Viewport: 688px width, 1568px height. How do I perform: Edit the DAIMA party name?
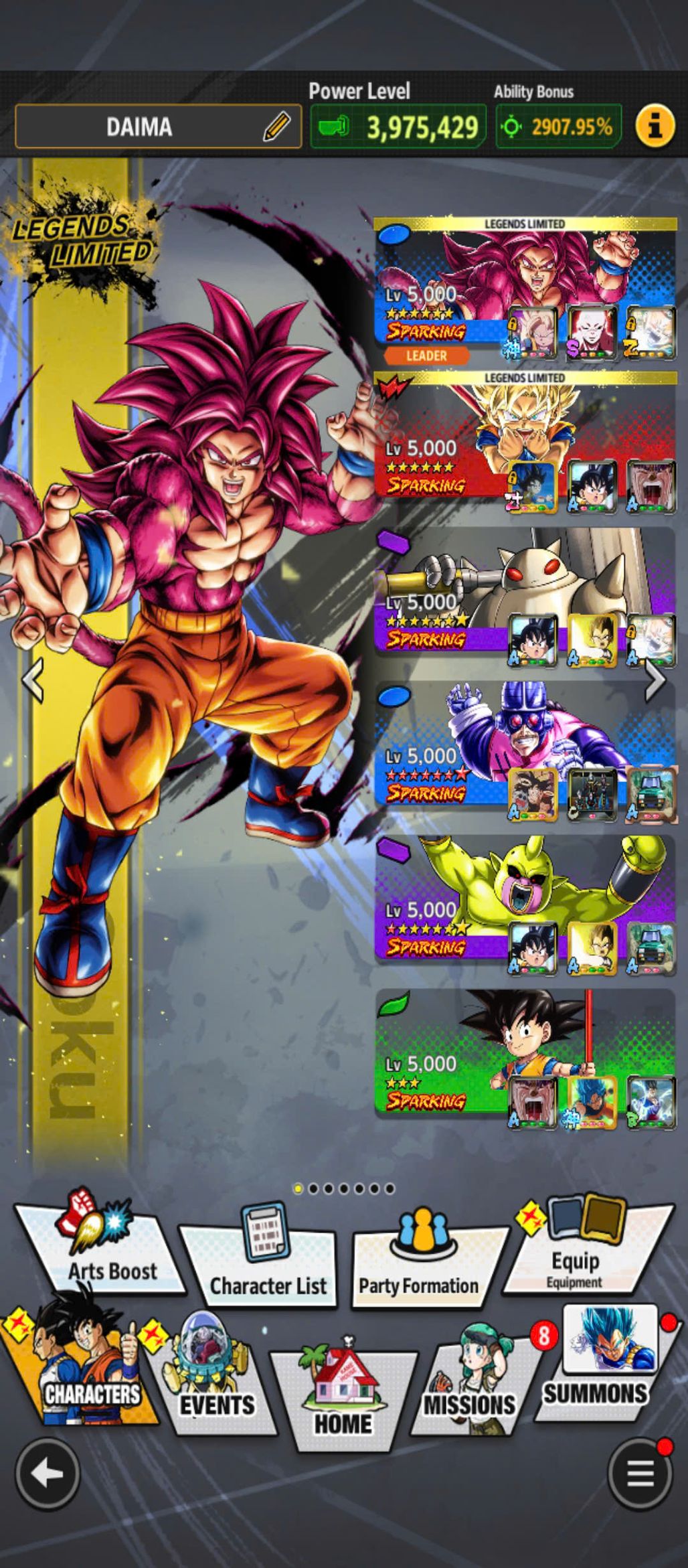[x=276, y=126]
